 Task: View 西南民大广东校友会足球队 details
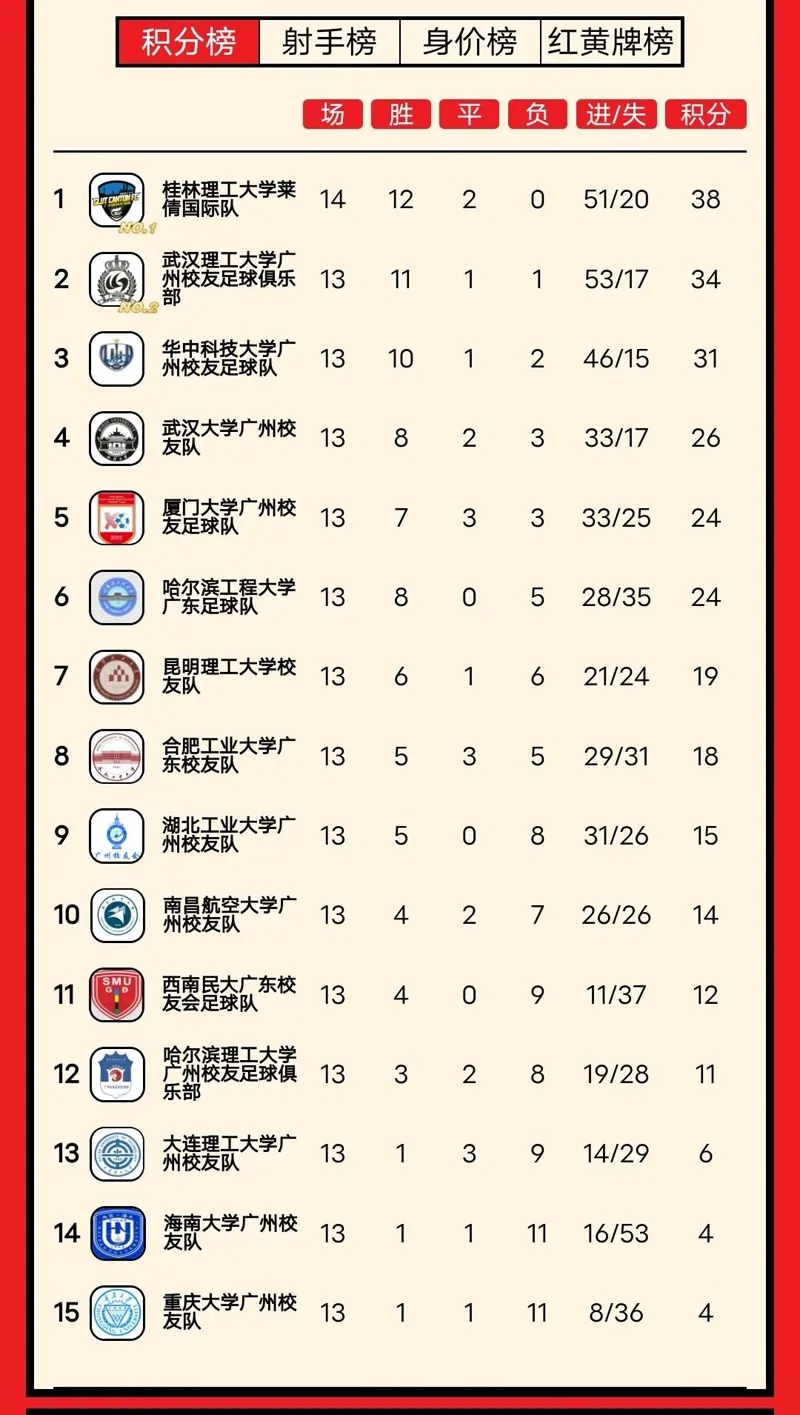(x=229, y=994)
